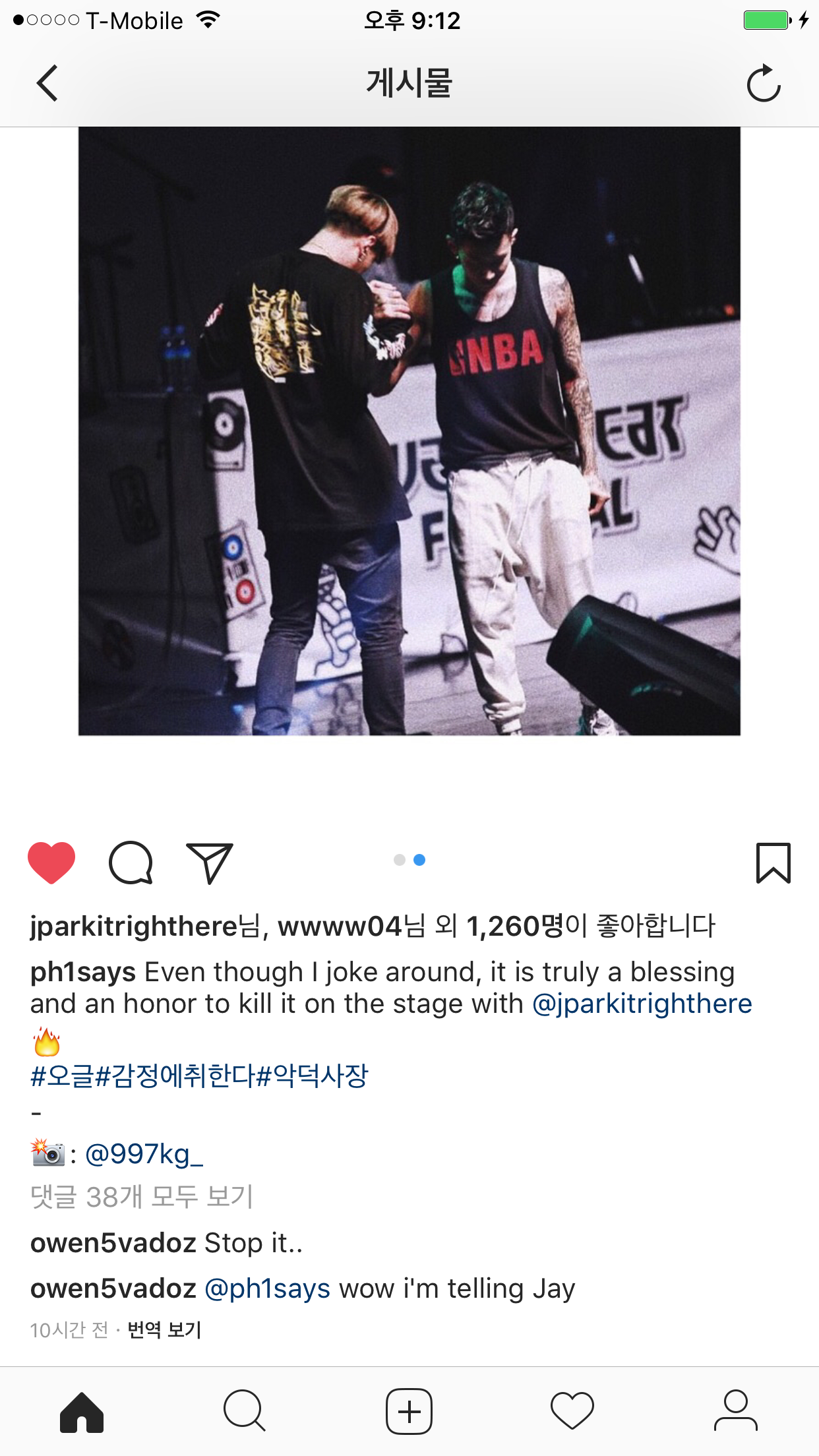Open the post photo of two performers
Screen dimensions: 819x1456
pyautogui.click(x=409, y=431)
